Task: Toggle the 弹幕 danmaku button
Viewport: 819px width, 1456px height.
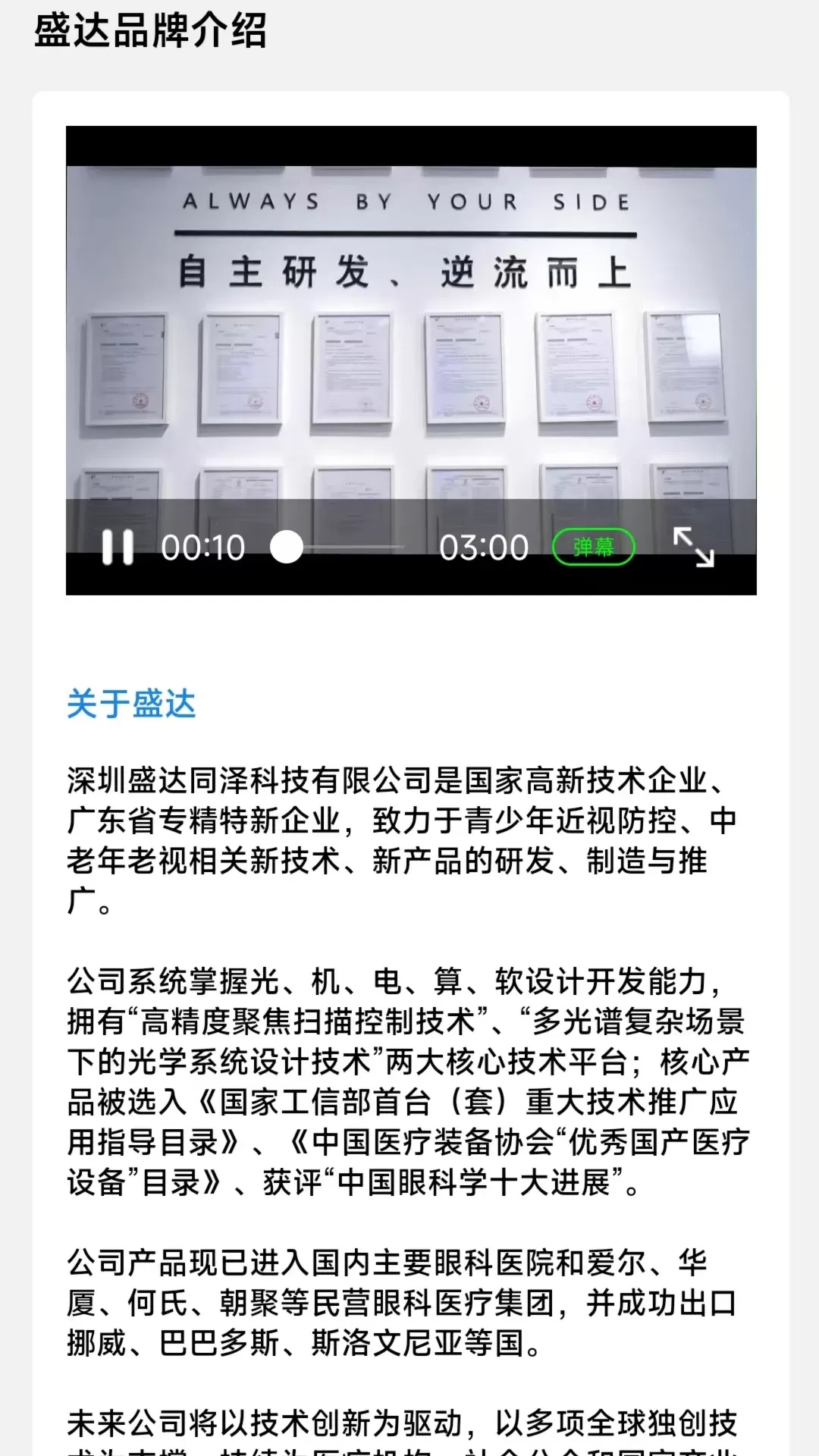Action: click(593, 547)
